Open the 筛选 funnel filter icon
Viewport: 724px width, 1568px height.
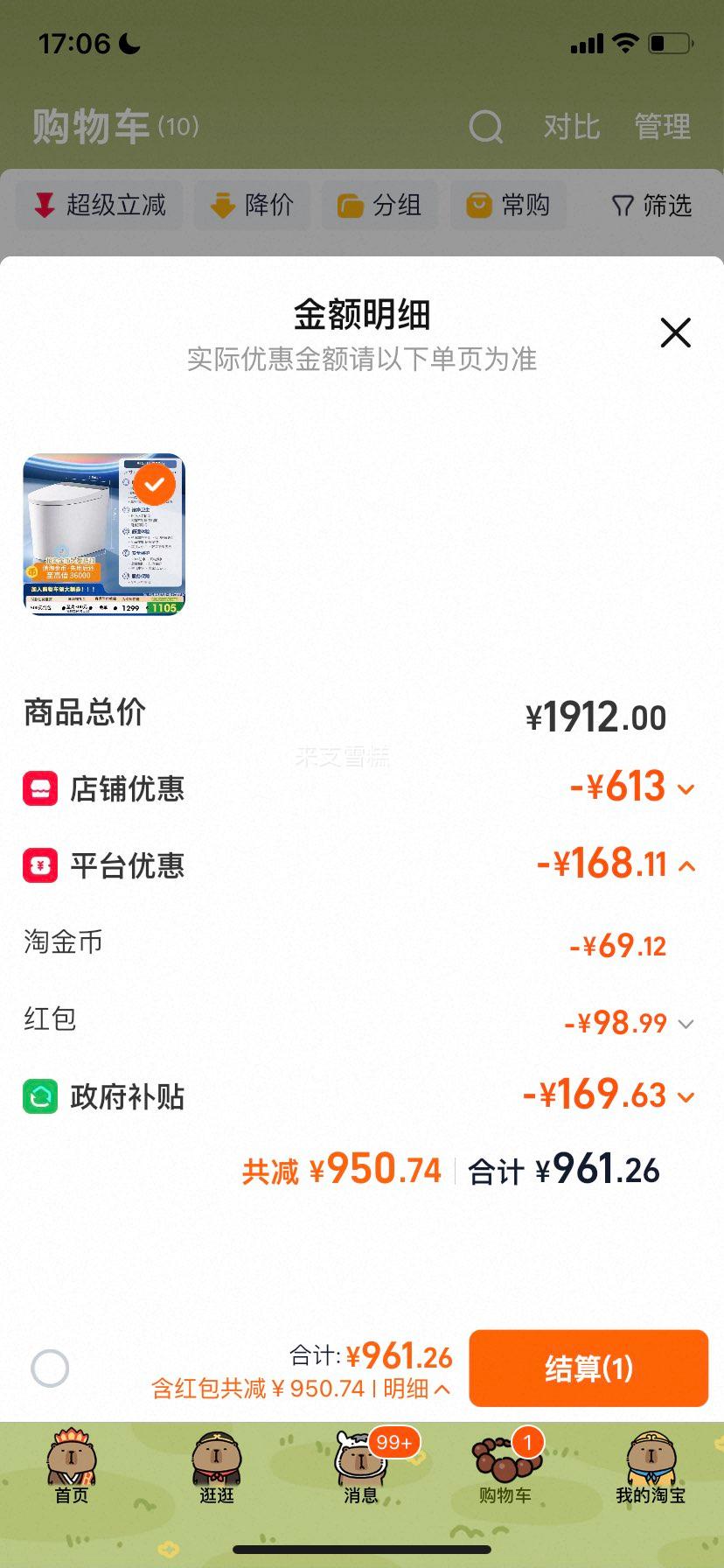click(x=621, y=205)
